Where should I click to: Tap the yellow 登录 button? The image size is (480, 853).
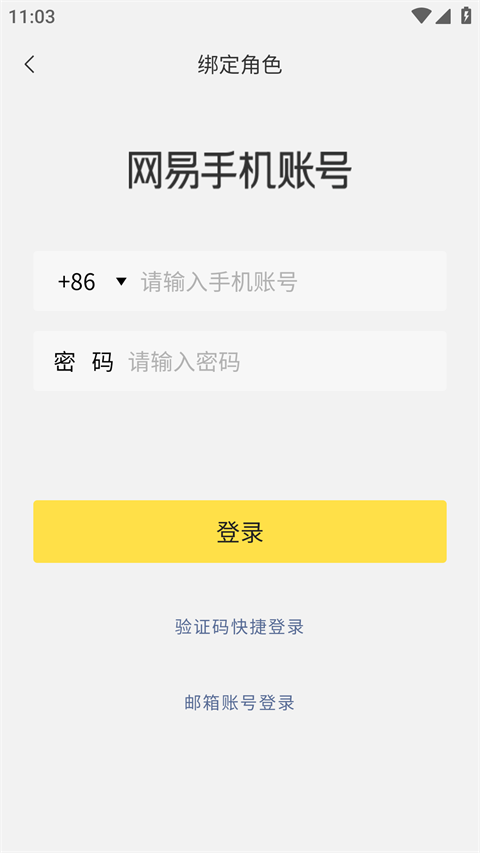240,531
